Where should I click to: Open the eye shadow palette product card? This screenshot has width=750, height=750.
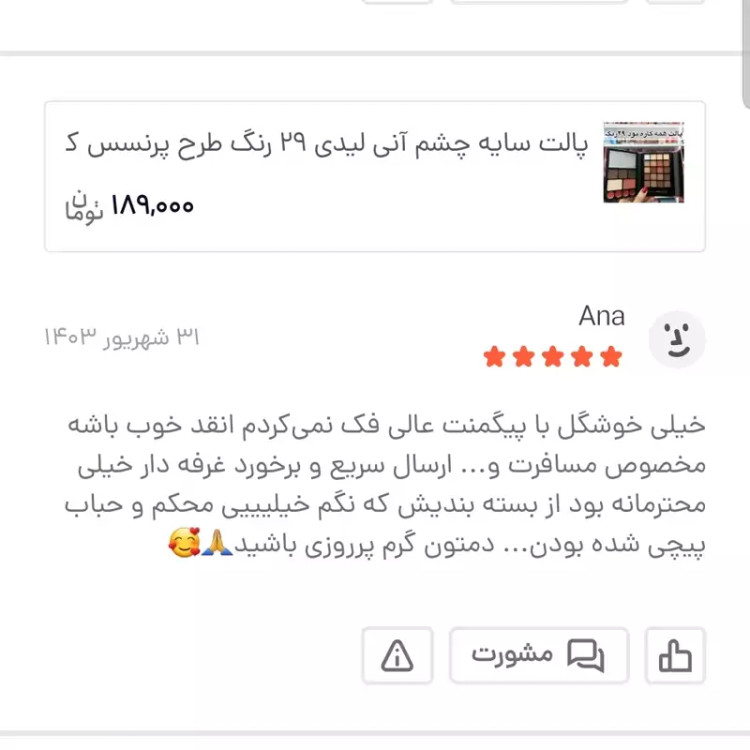[x=375, y=176]
